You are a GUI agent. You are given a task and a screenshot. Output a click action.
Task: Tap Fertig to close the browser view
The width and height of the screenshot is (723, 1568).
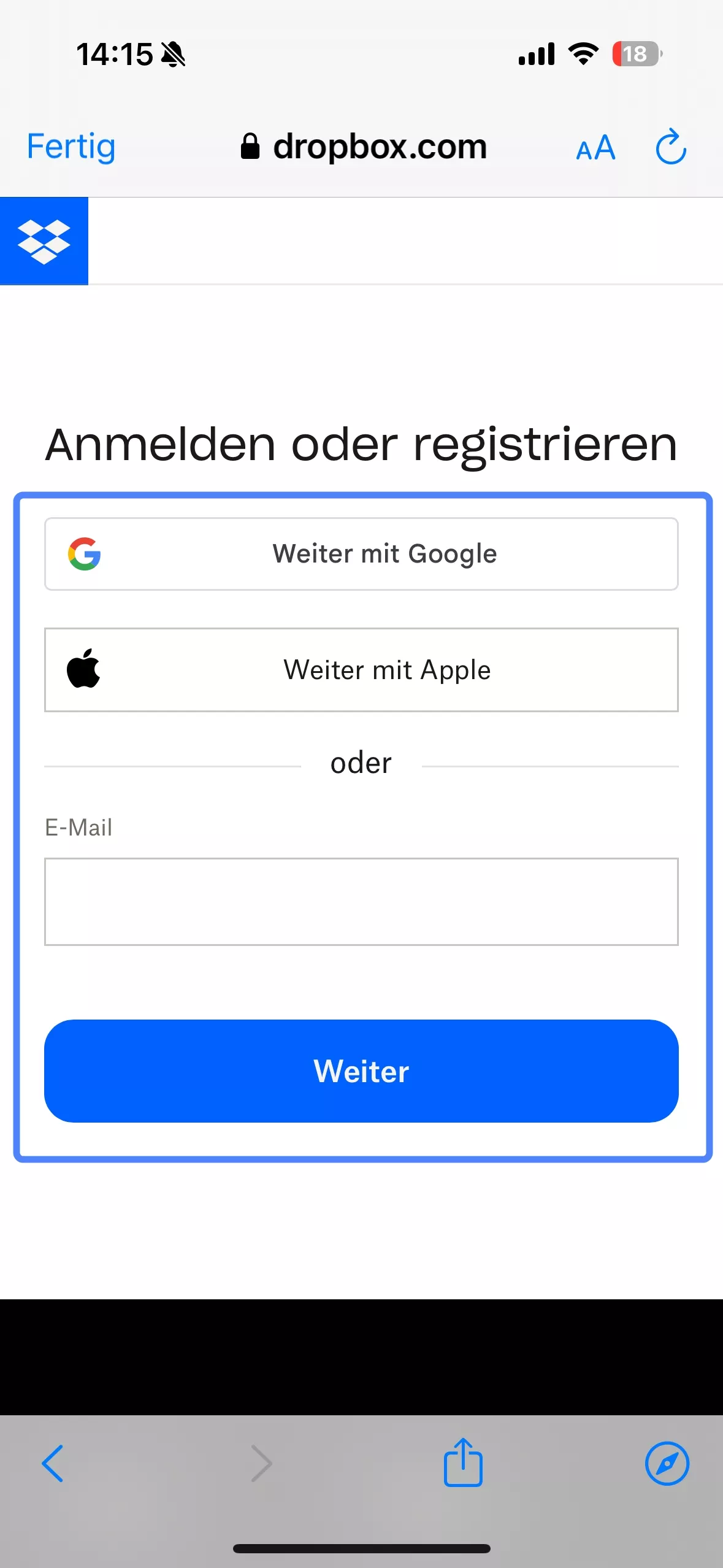point(70,147)
